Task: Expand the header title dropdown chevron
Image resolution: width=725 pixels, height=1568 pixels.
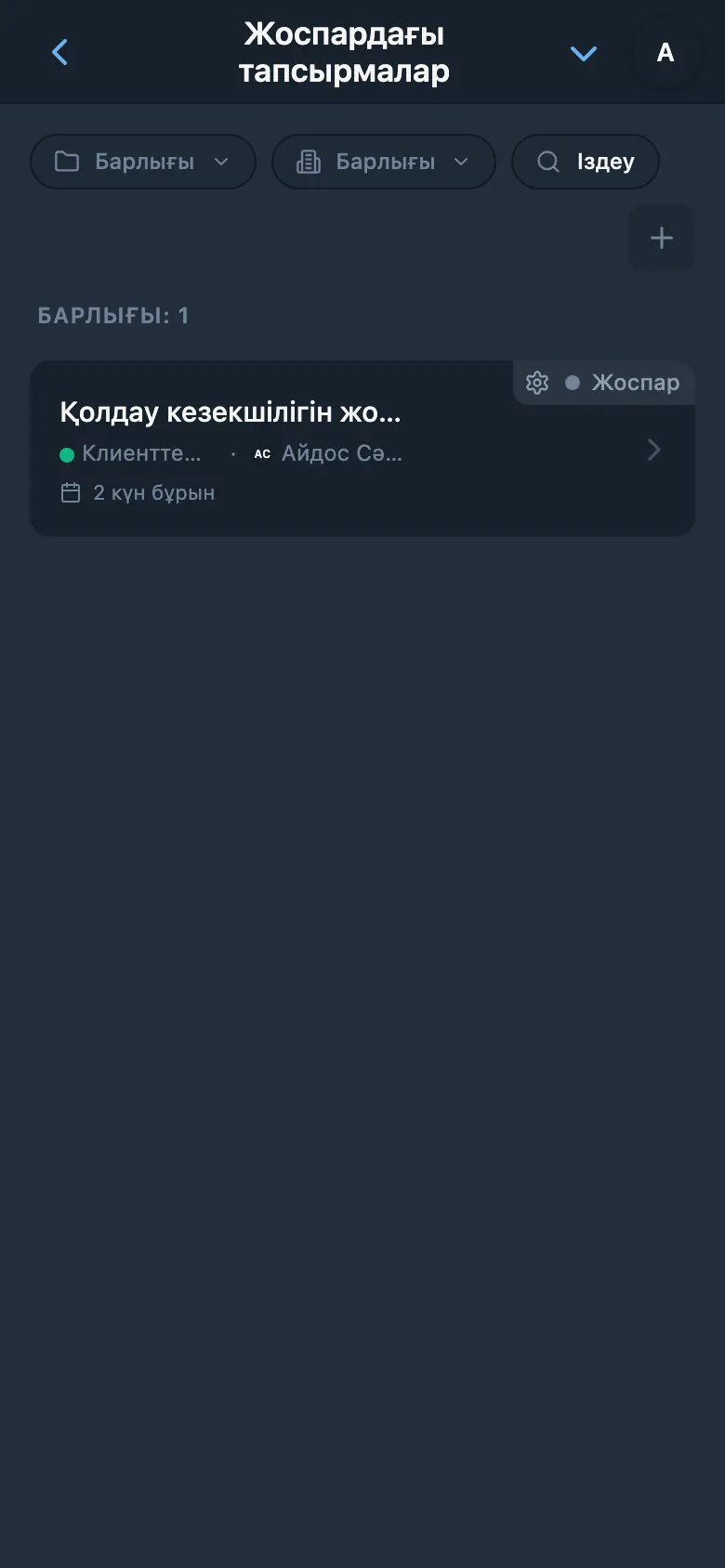Action: point(584,53)
